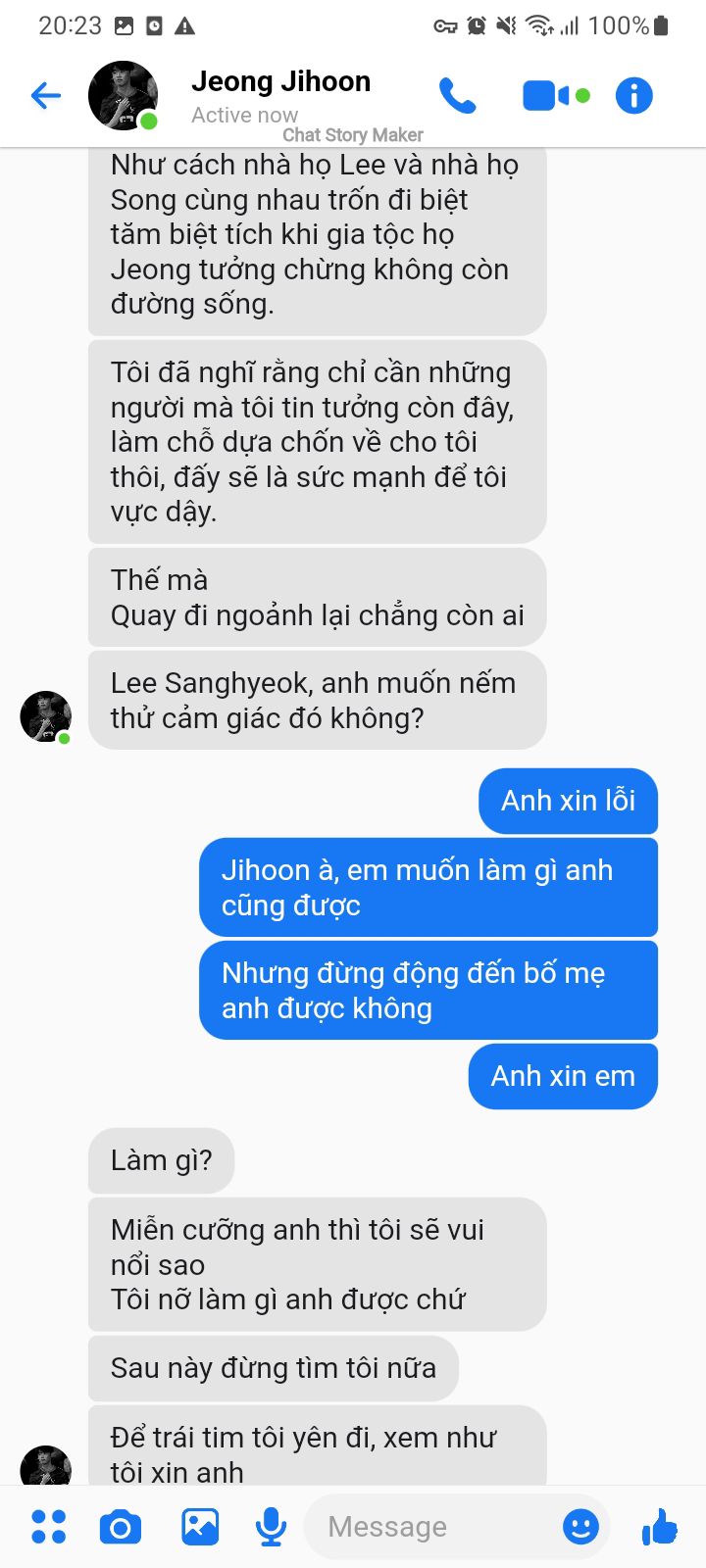This screenshot has width=706, height=1568.
Task: Open the emoji picker in message box
Action: [x=580, y=1526]
